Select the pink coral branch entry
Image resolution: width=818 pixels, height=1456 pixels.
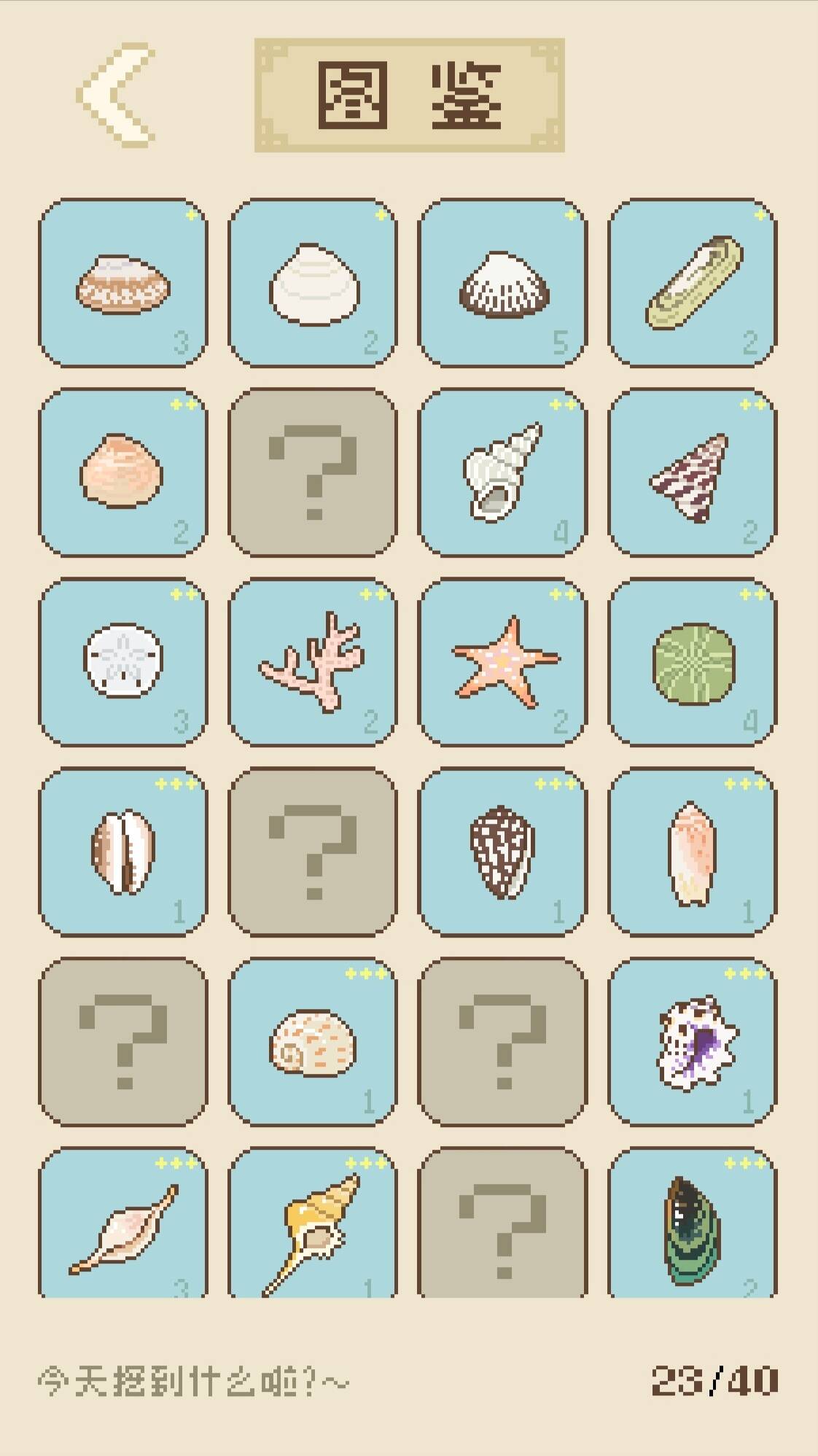pos(312,660)
